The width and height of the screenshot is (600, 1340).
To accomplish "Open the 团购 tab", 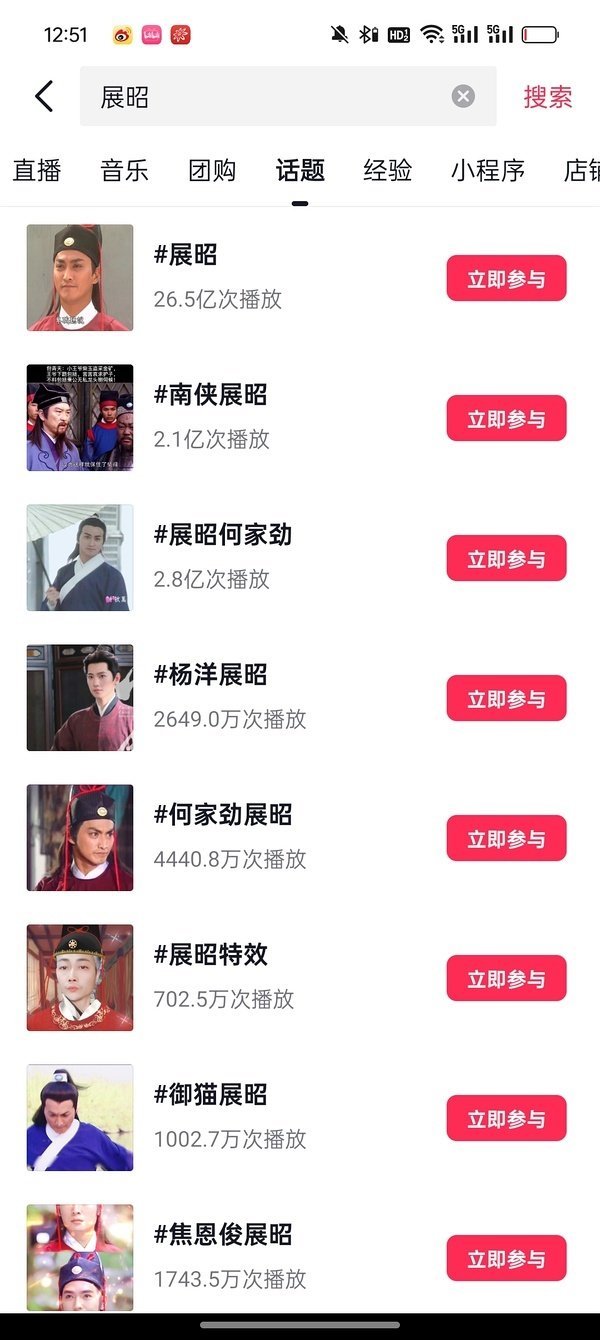I will 212,170.
